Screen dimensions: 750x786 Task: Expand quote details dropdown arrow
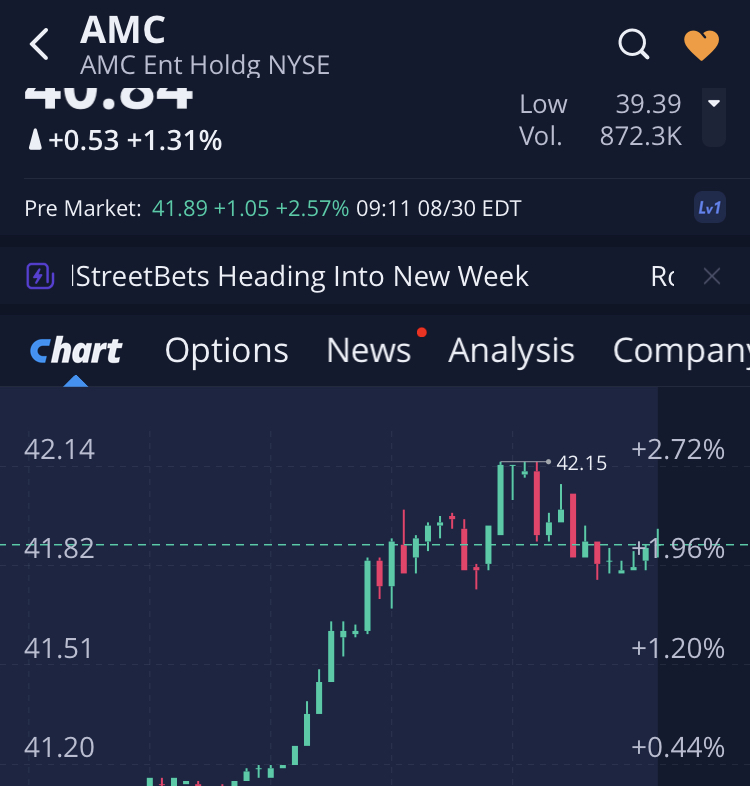tap(714, 103)
